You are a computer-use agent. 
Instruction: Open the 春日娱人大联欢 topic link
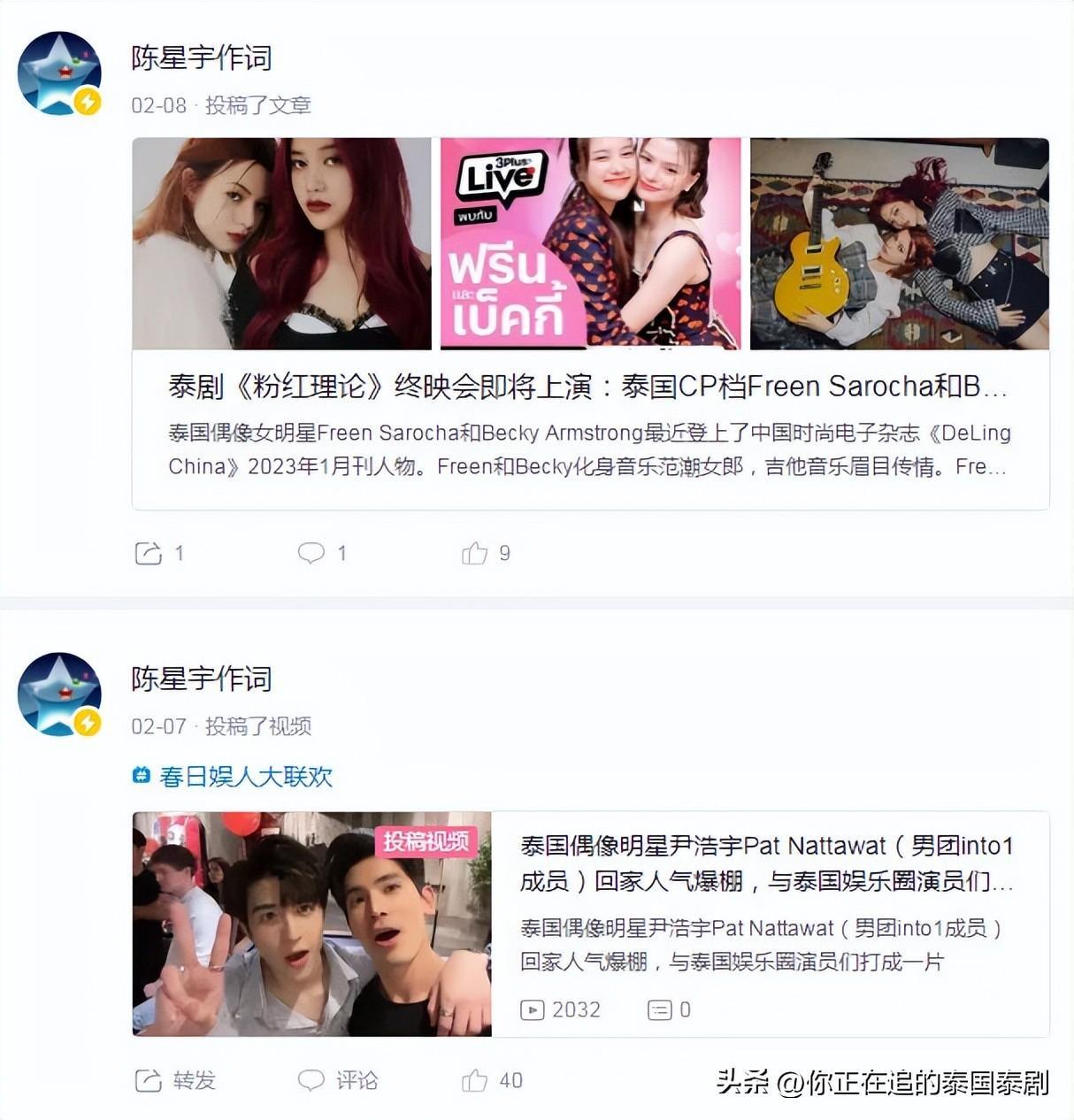click(245, 777)
